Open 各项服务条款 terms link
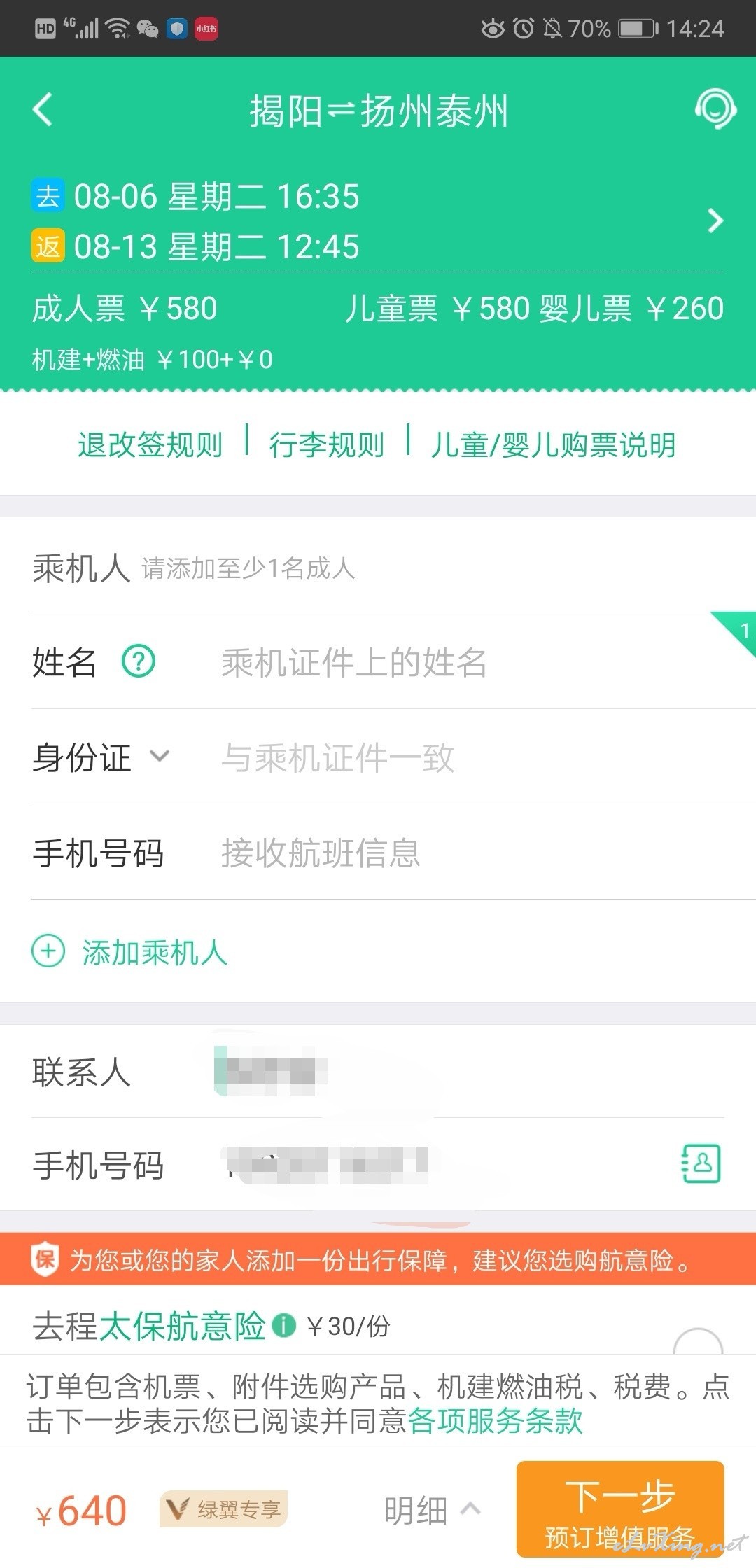 tap(495, 1421)
